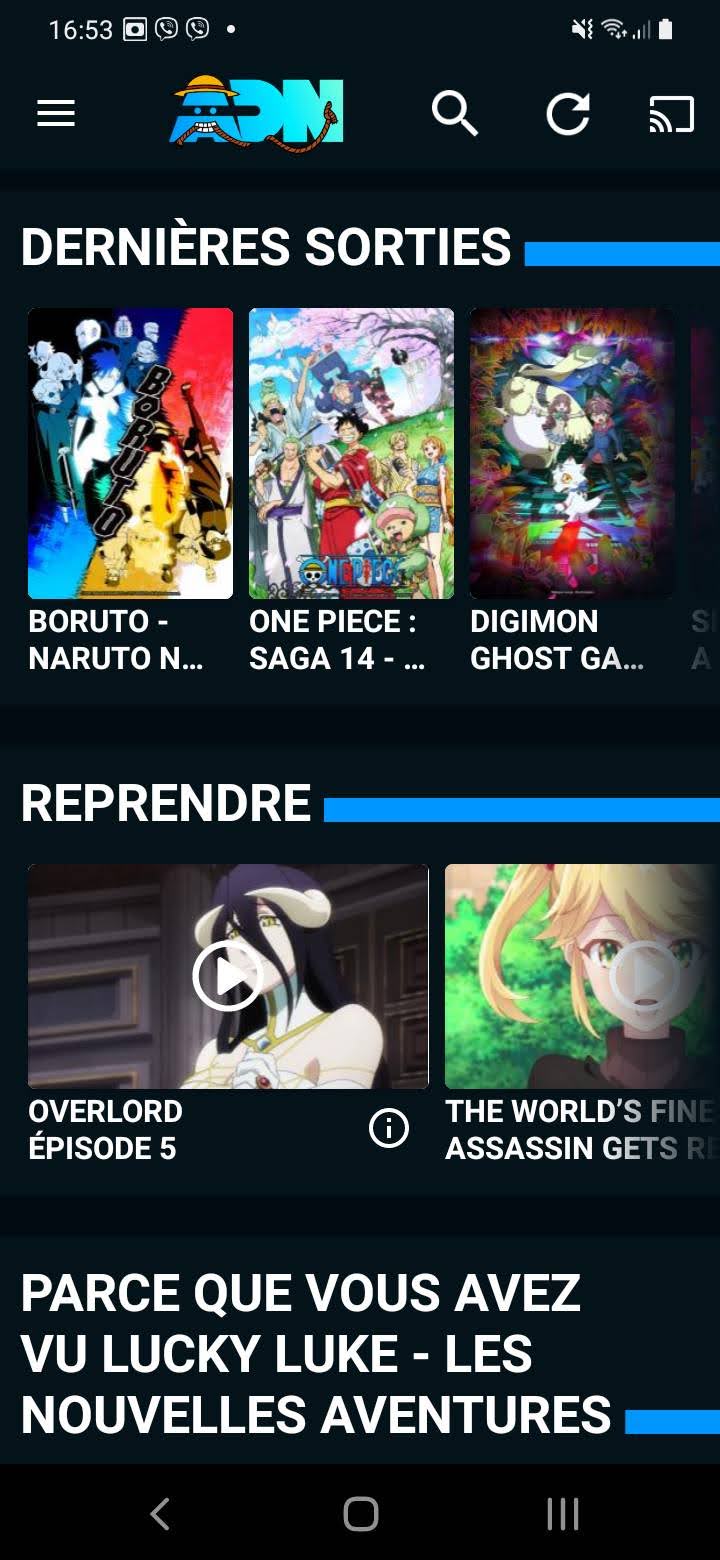Refresh the content list

click(568, 114)
